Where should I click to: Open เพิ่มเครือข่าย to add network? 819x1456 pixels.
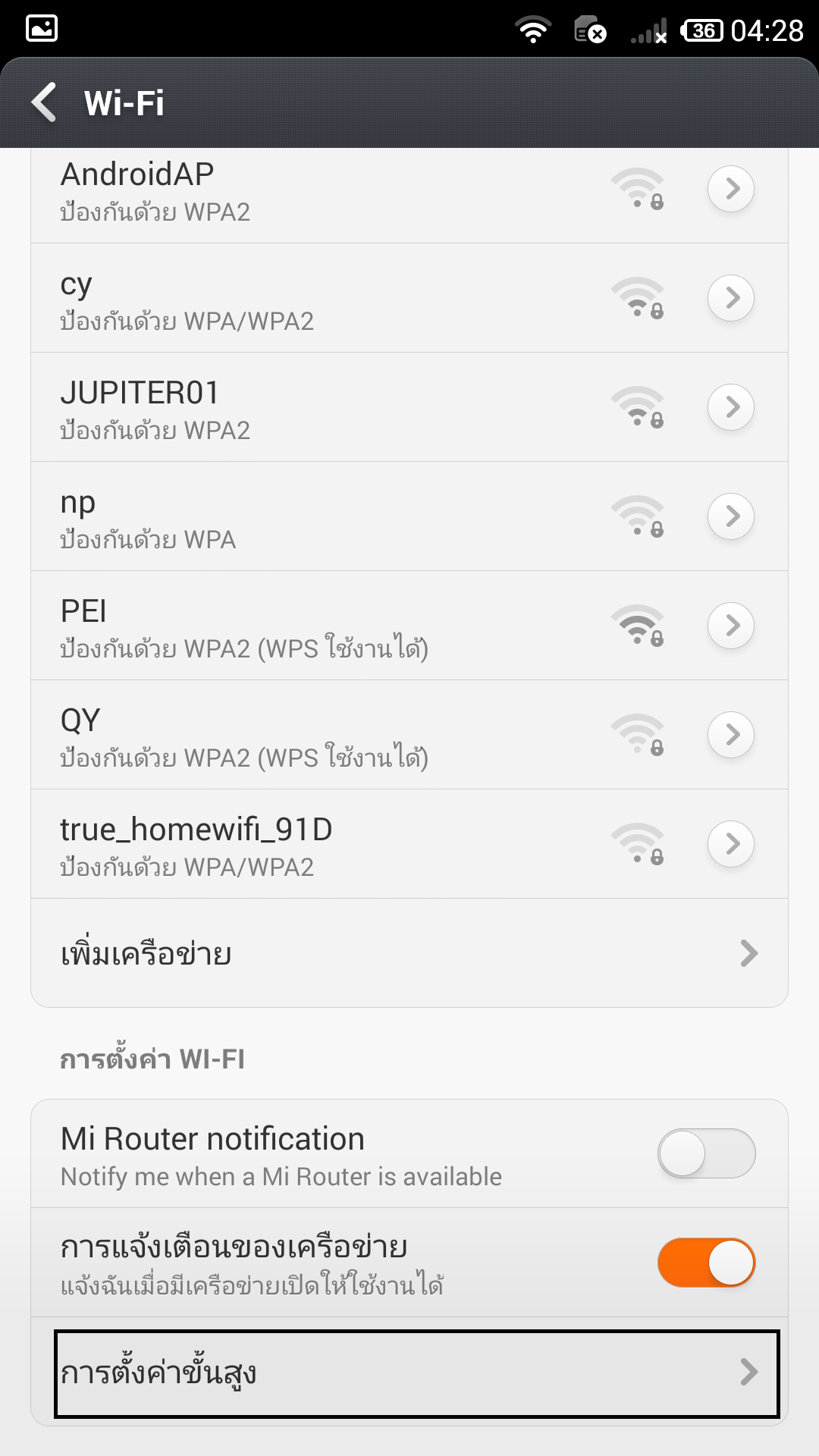[409, 954]
